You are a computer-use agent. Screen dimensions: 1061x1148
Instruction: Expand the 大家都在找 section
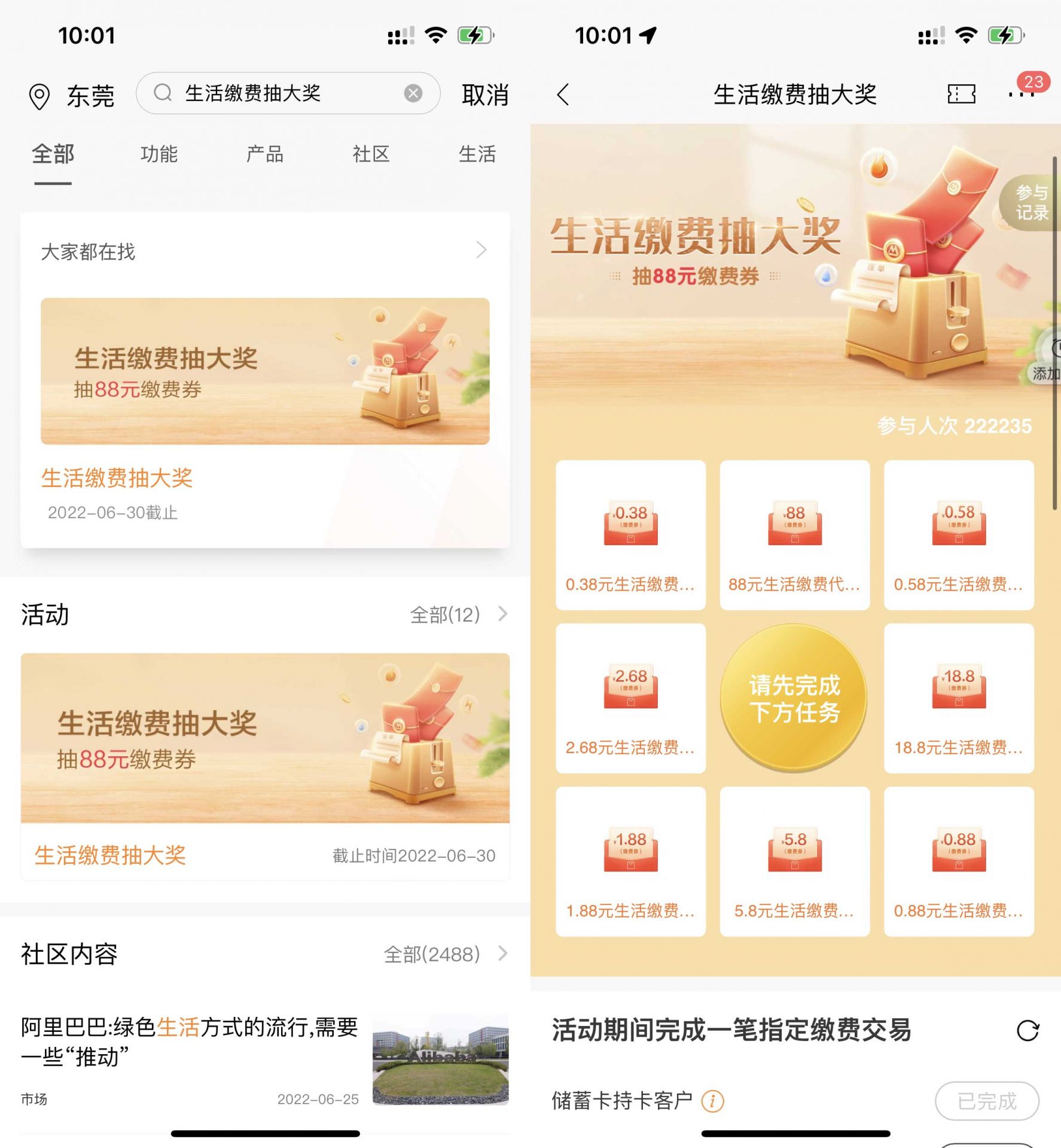click(481, 250)
